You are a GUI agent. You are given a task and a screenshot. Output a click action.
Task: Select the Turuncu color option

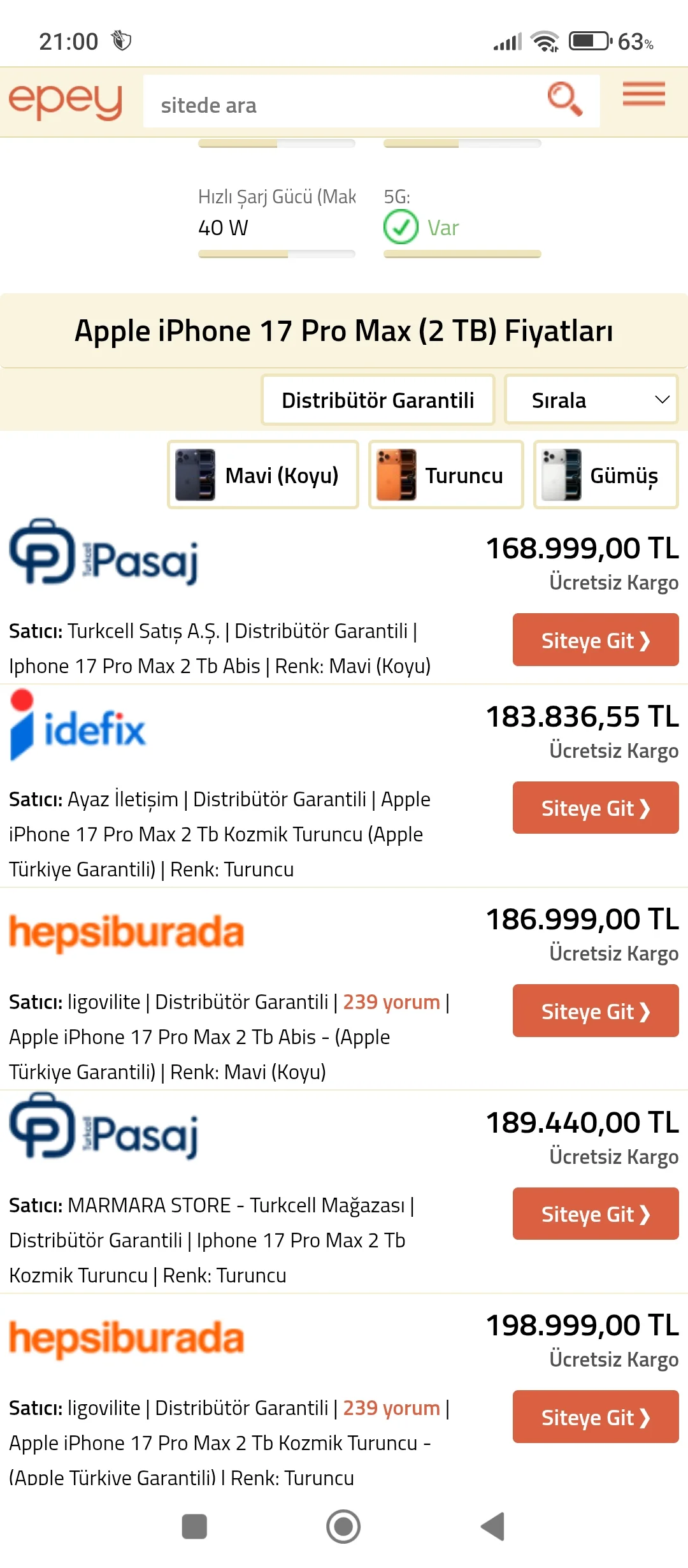[x=446, y=475]
